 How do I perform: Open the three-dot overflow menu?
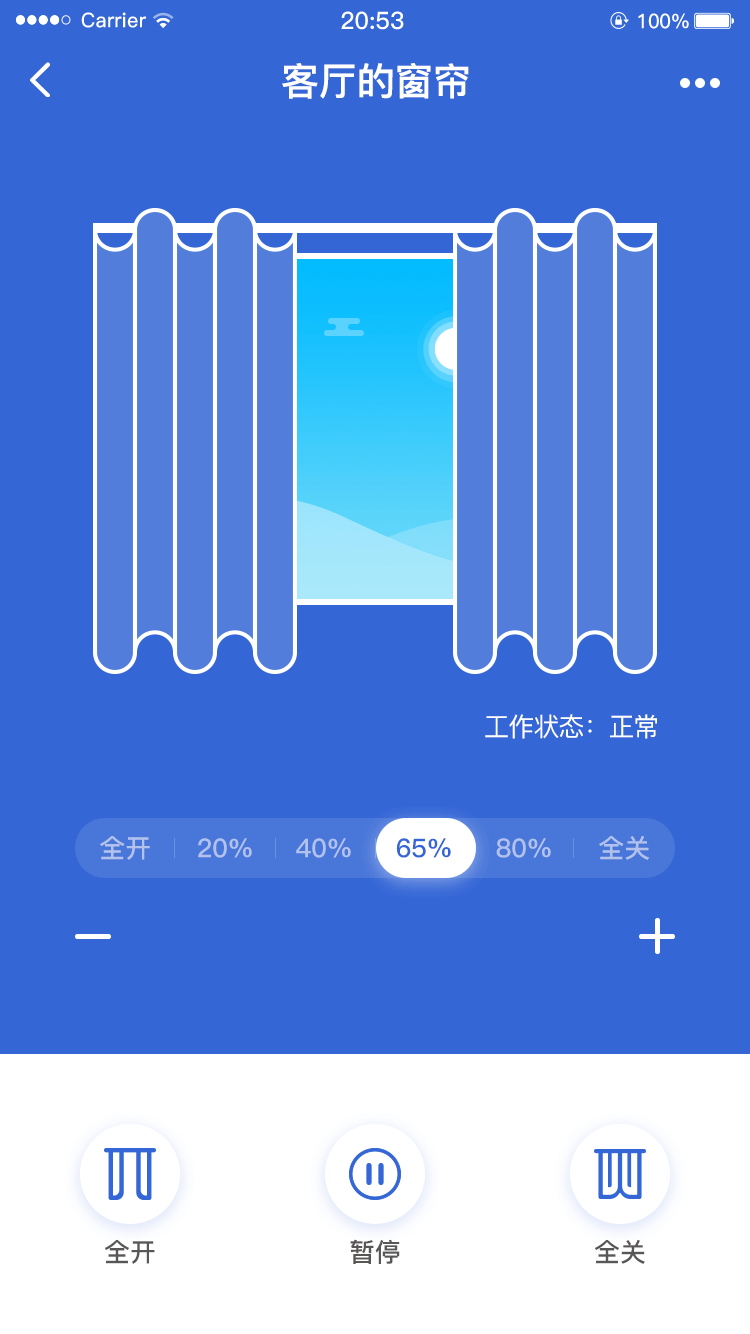pyautogui.click(x=700, y=83)
